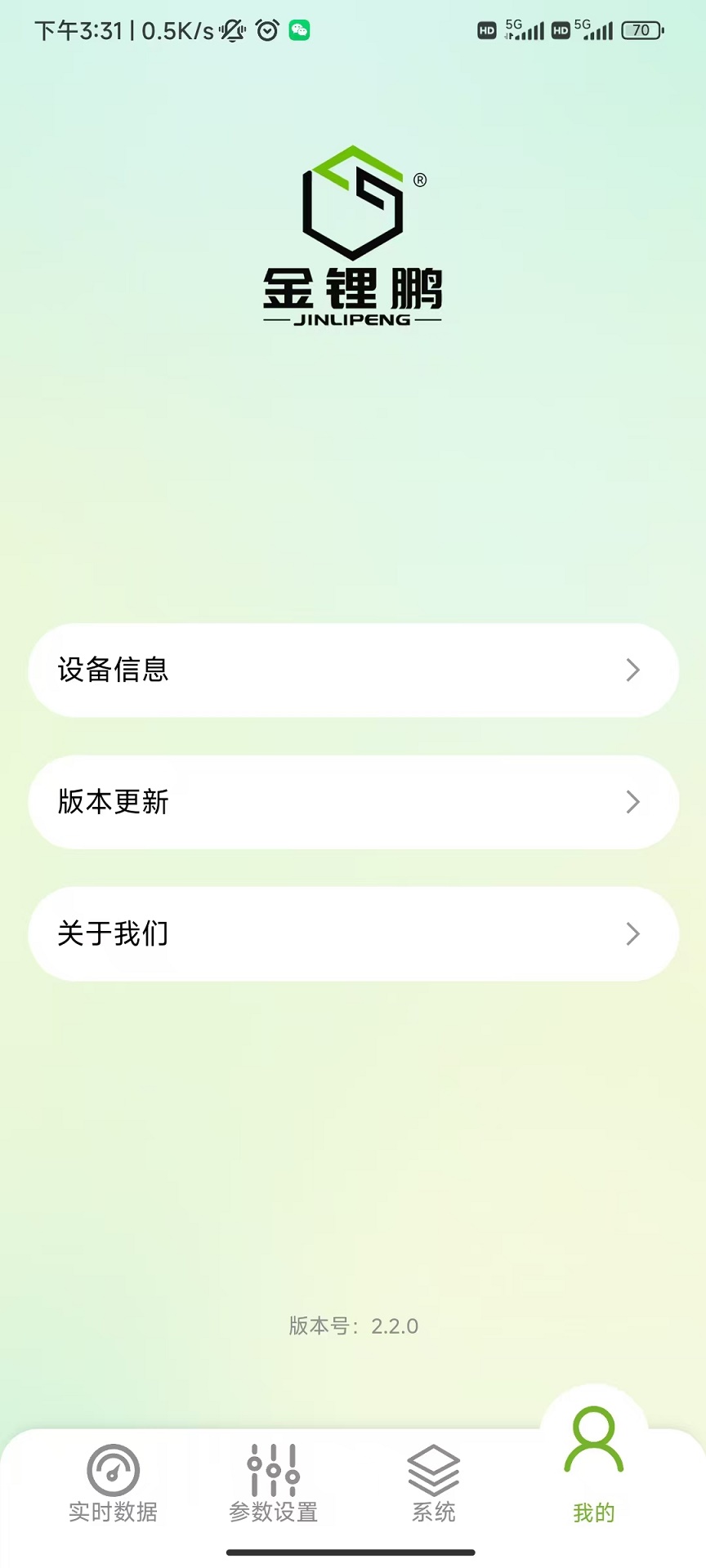Click the 我的 profile icon
This screenshot has width=706, height=1568.
coord(593,1441)
